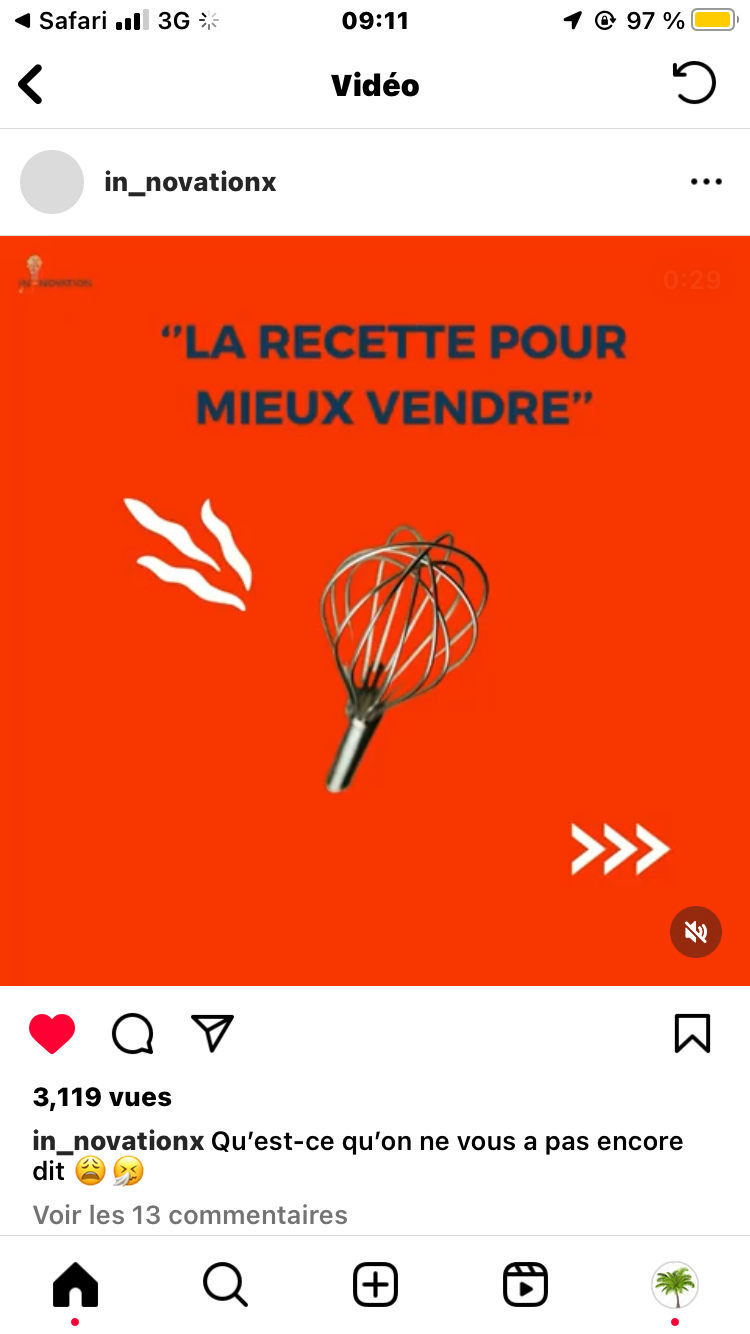Refresh the video post
Viewport: 750px width, 1334px height.
[x=693, y=84]
